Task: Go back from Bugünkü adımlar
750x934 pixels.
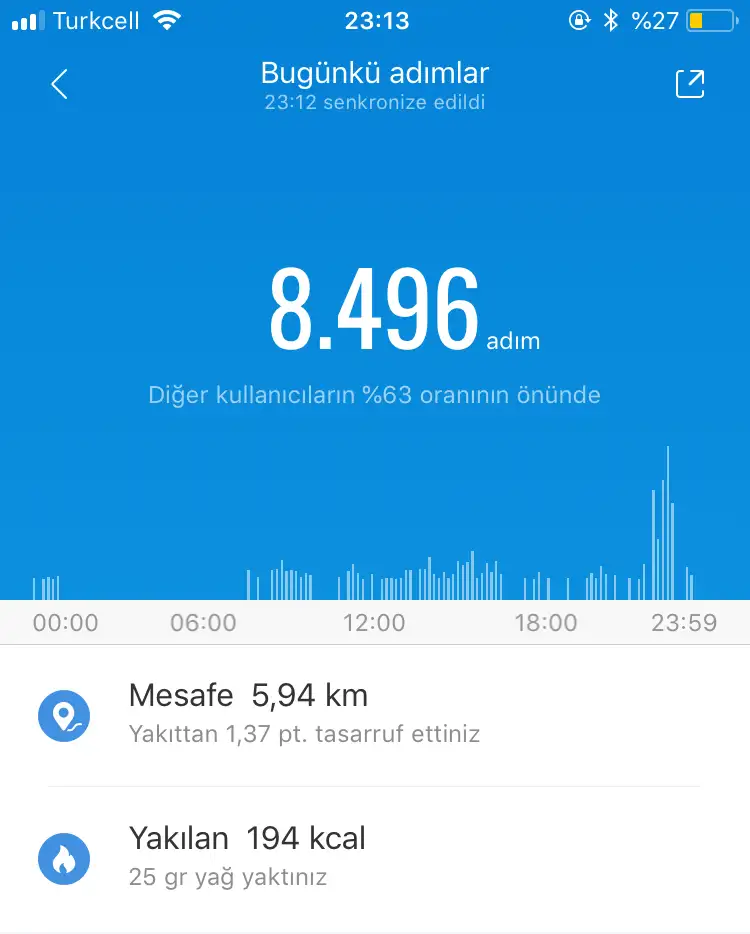Action: pyautogui.click(x=59, y=85)
